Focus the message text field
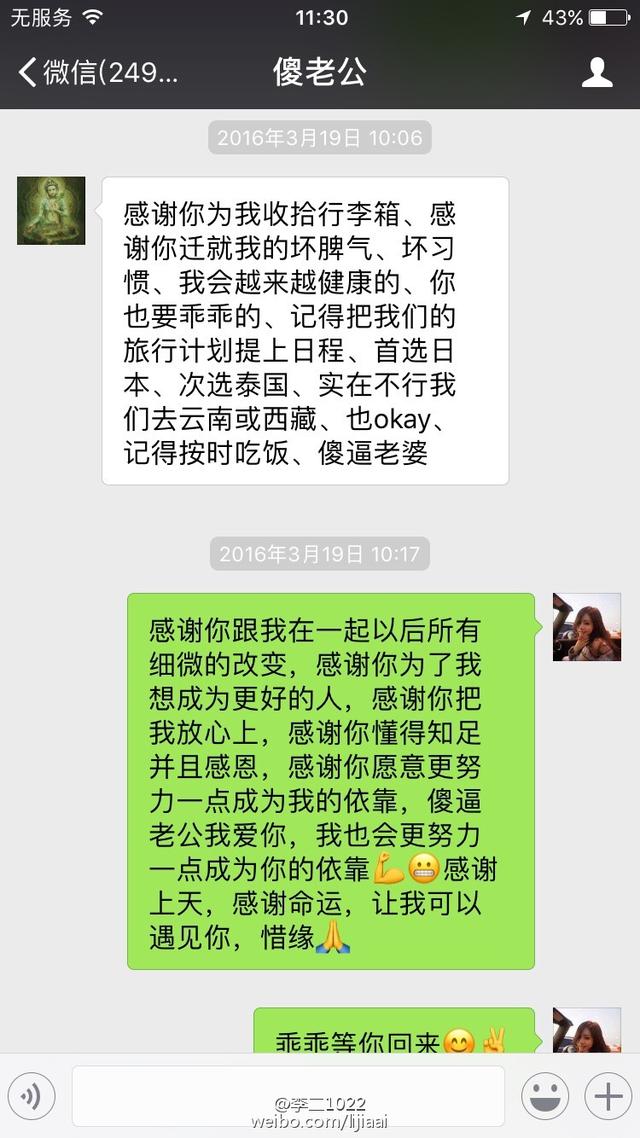Viewport: 640px width, 1138px height. click(288, 1096)
